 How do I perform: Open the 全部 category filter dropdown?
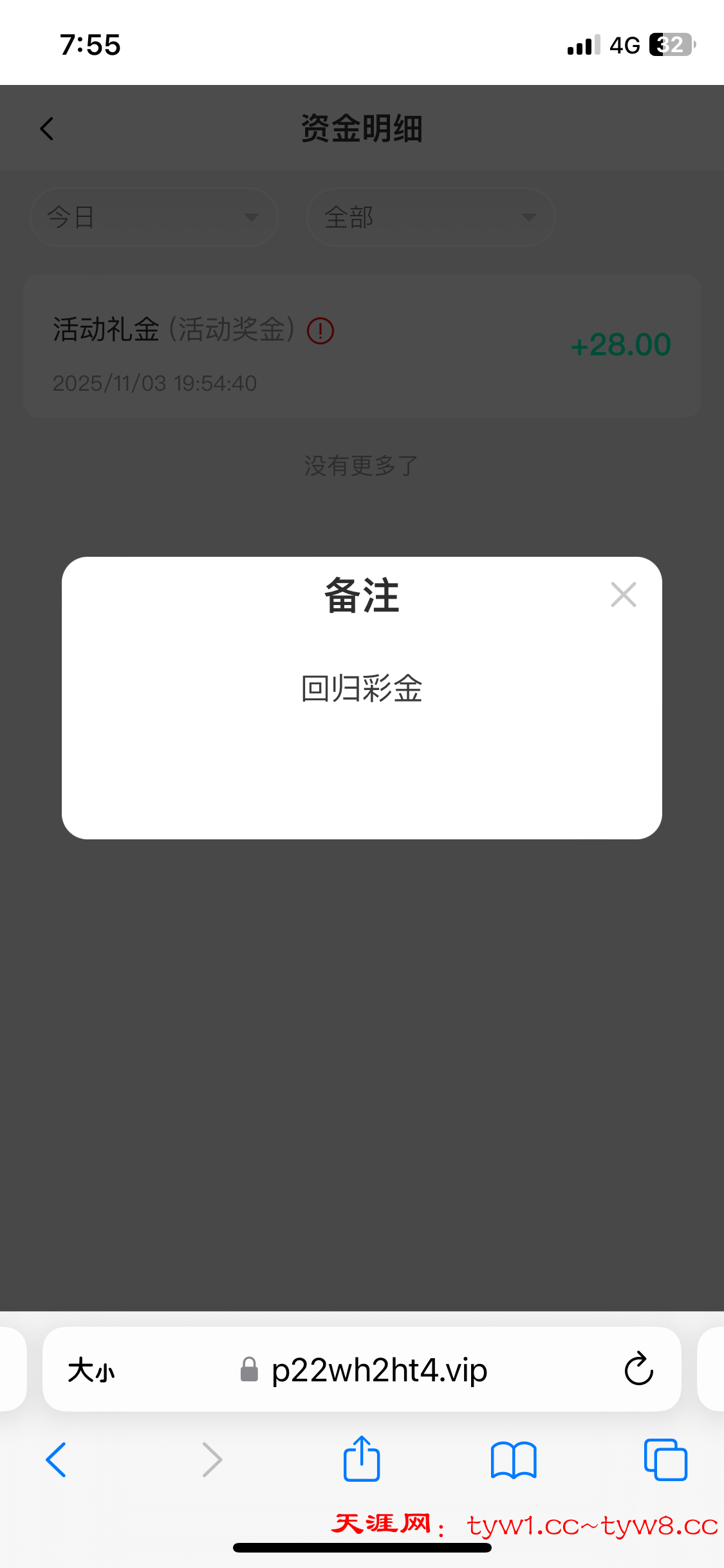point(431,217)
